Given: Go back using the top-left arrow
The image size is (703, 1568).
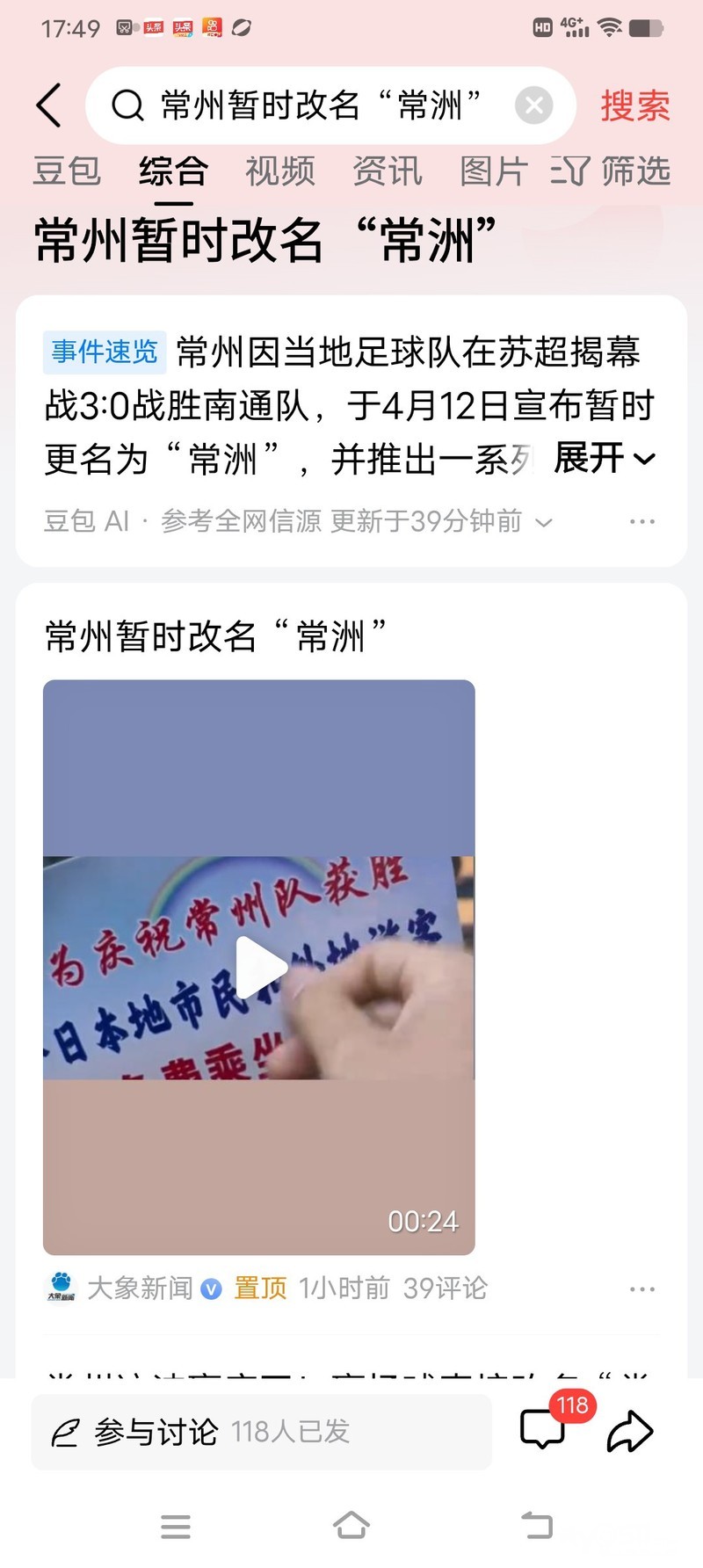Looking at the screenshot, I should point(49,105).
